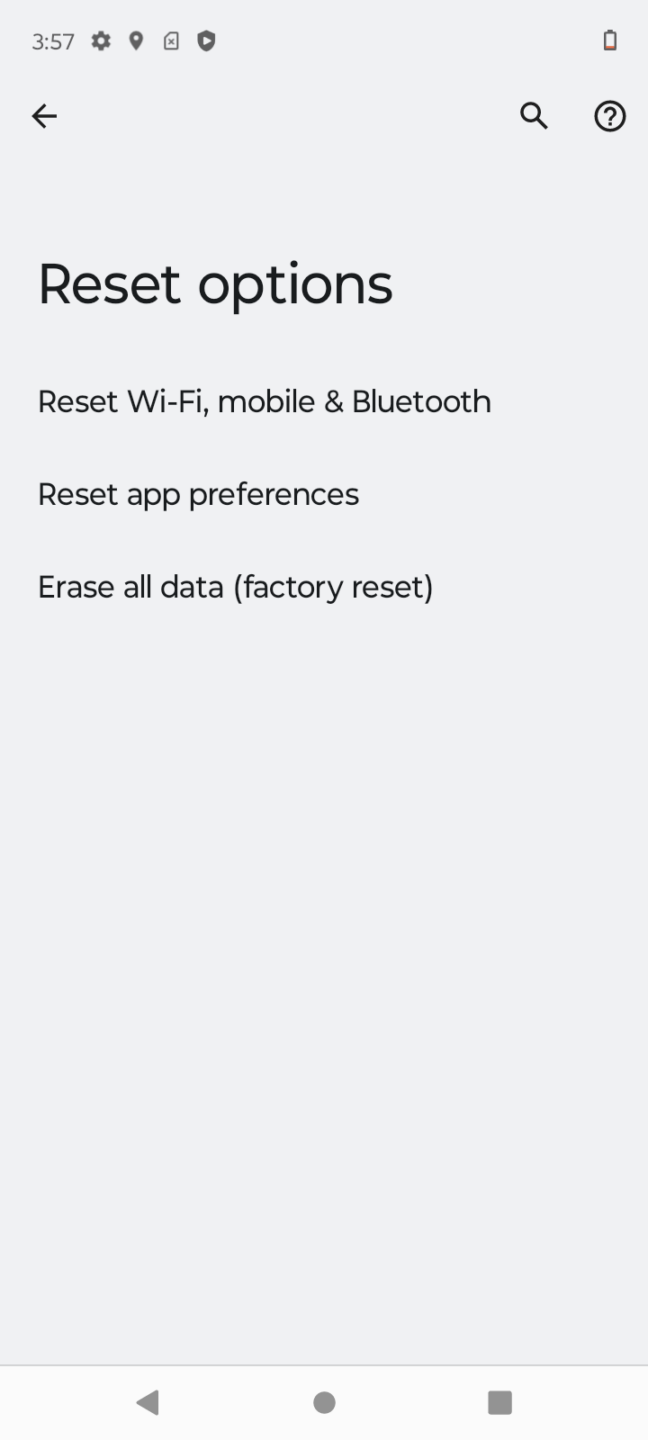Open the settings search icon
Image resolution: width=648 pixels, height=1440 pixels.
534,117
